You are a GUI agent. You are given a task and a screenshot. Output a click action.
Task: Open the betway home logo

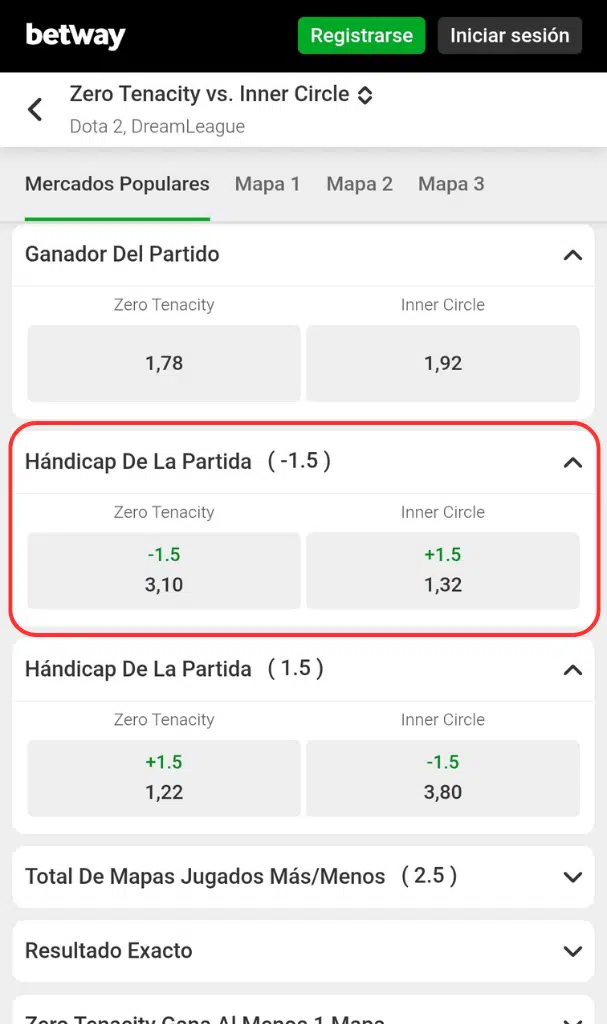[x=76, y=36]
